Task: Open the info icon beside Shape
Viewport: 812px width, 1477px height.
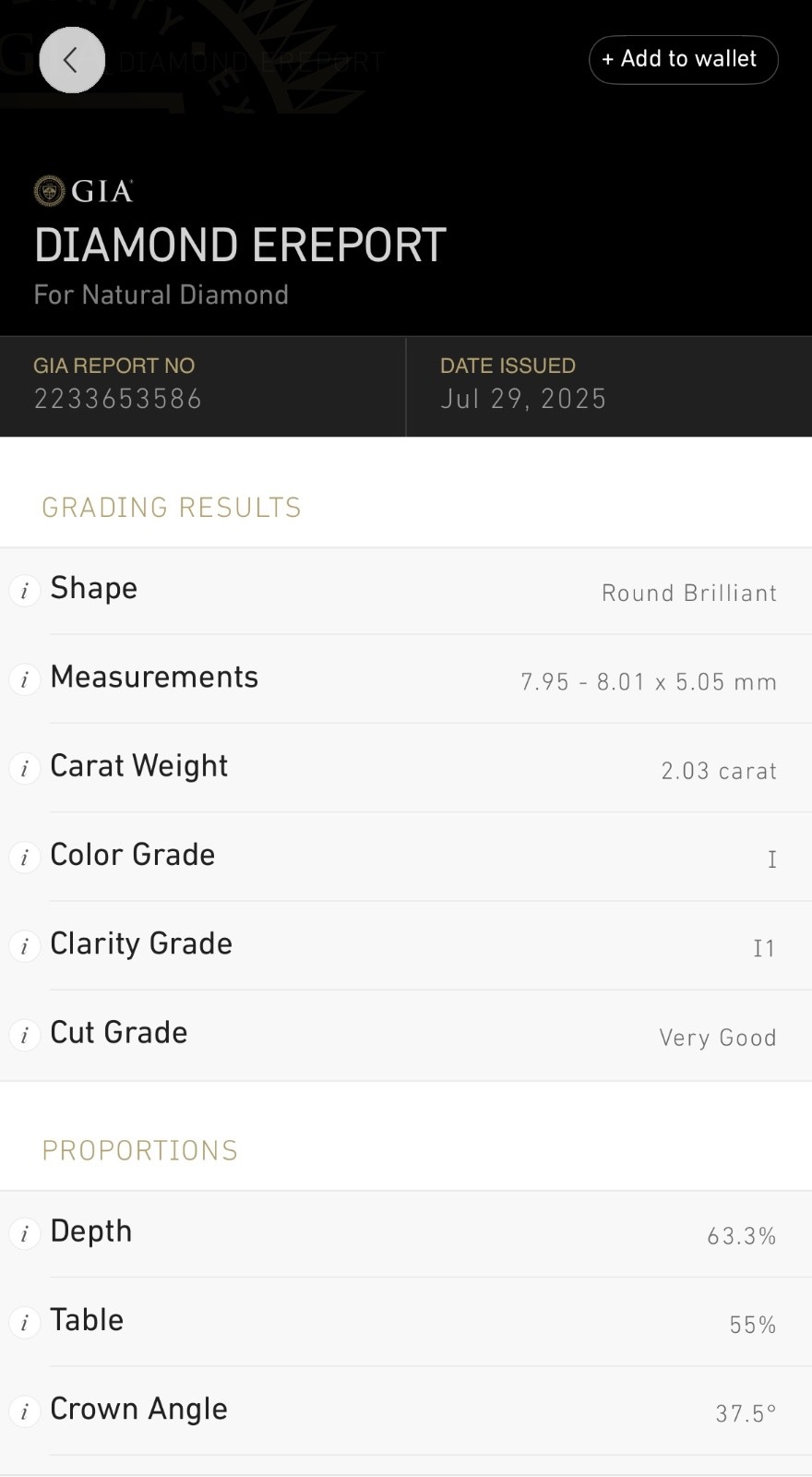Action: point(24,591)
